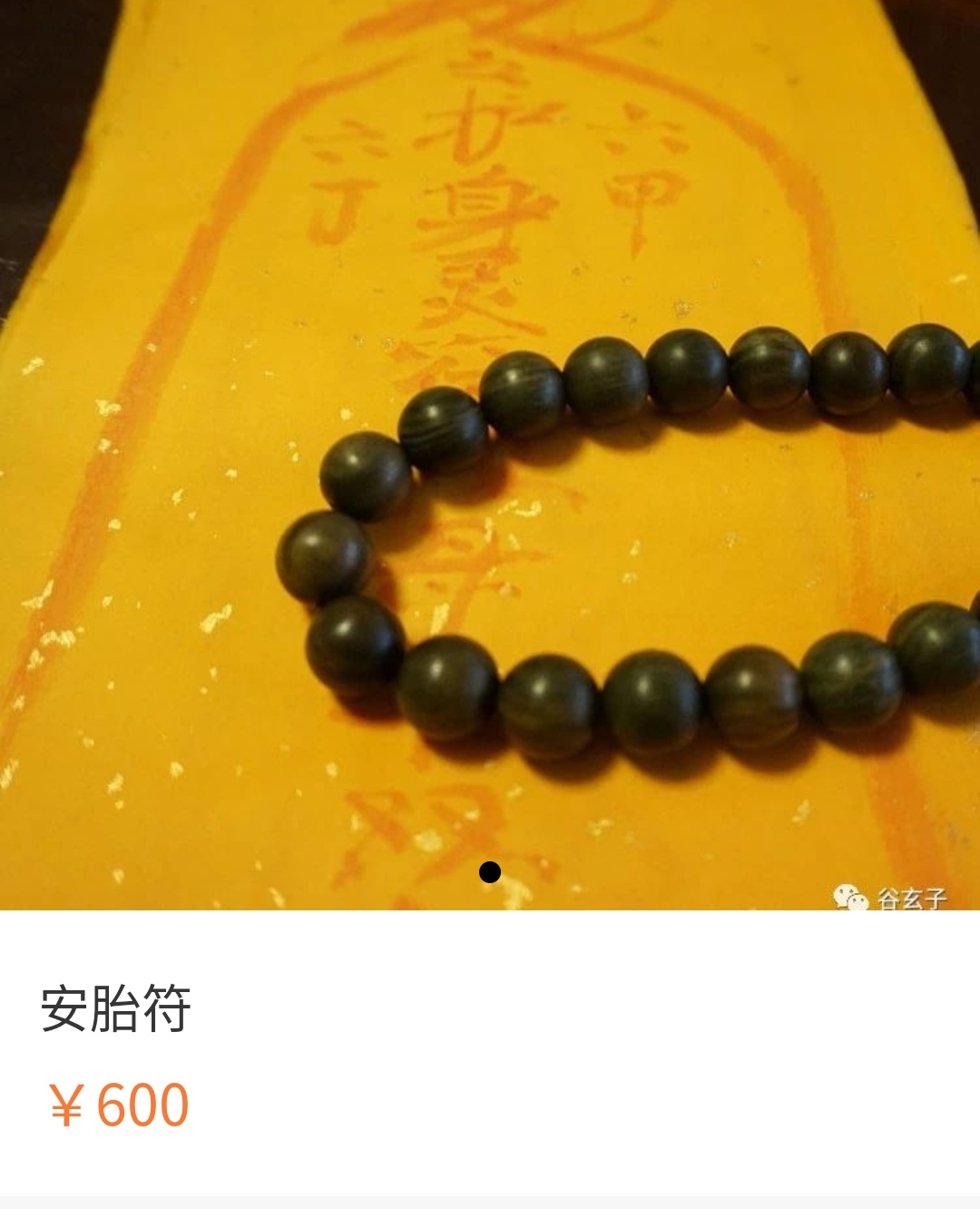The height and width of the screenshot is (1209, 980).
Task: Tap the image carousel page indicator dot
Action: 490,872
